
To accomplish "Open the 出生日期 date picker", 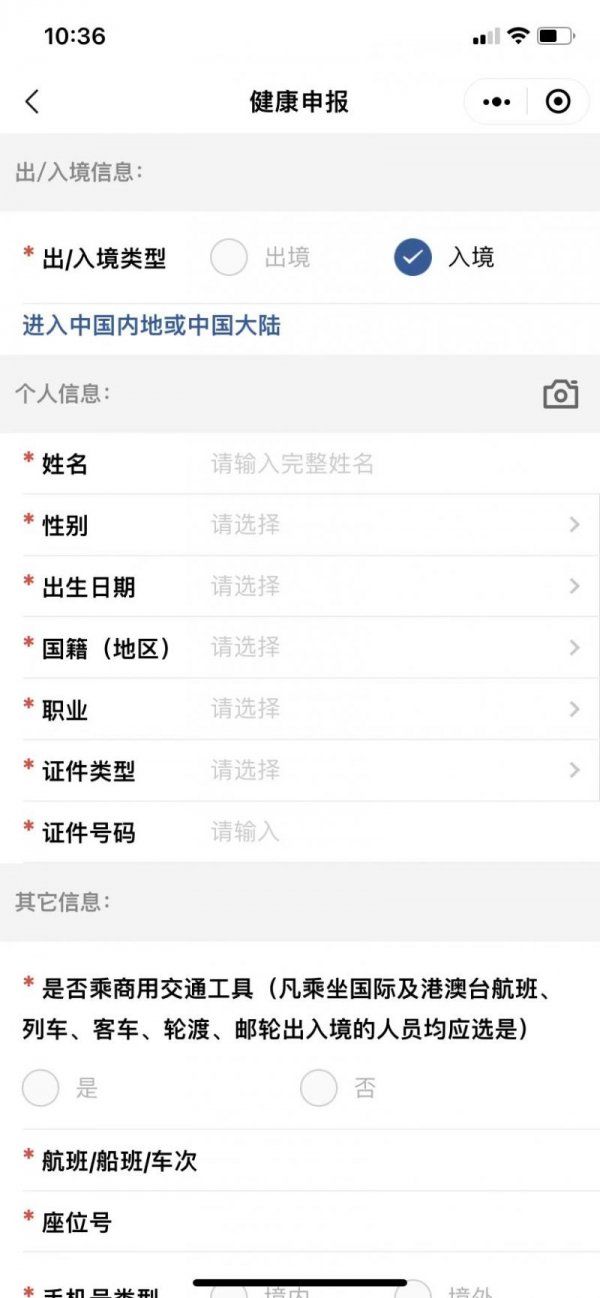I will tap(390, 586).
